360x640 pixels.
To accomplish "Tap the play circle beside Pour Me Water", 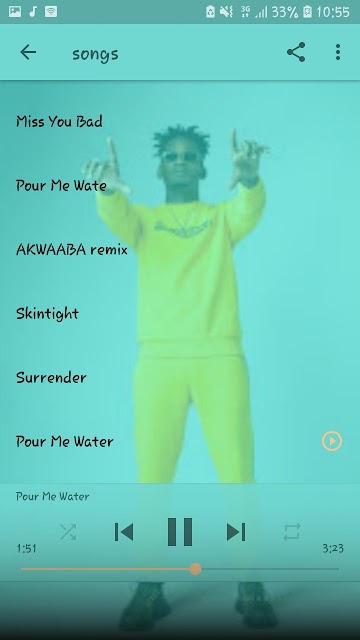I will (x=332, y=441).
